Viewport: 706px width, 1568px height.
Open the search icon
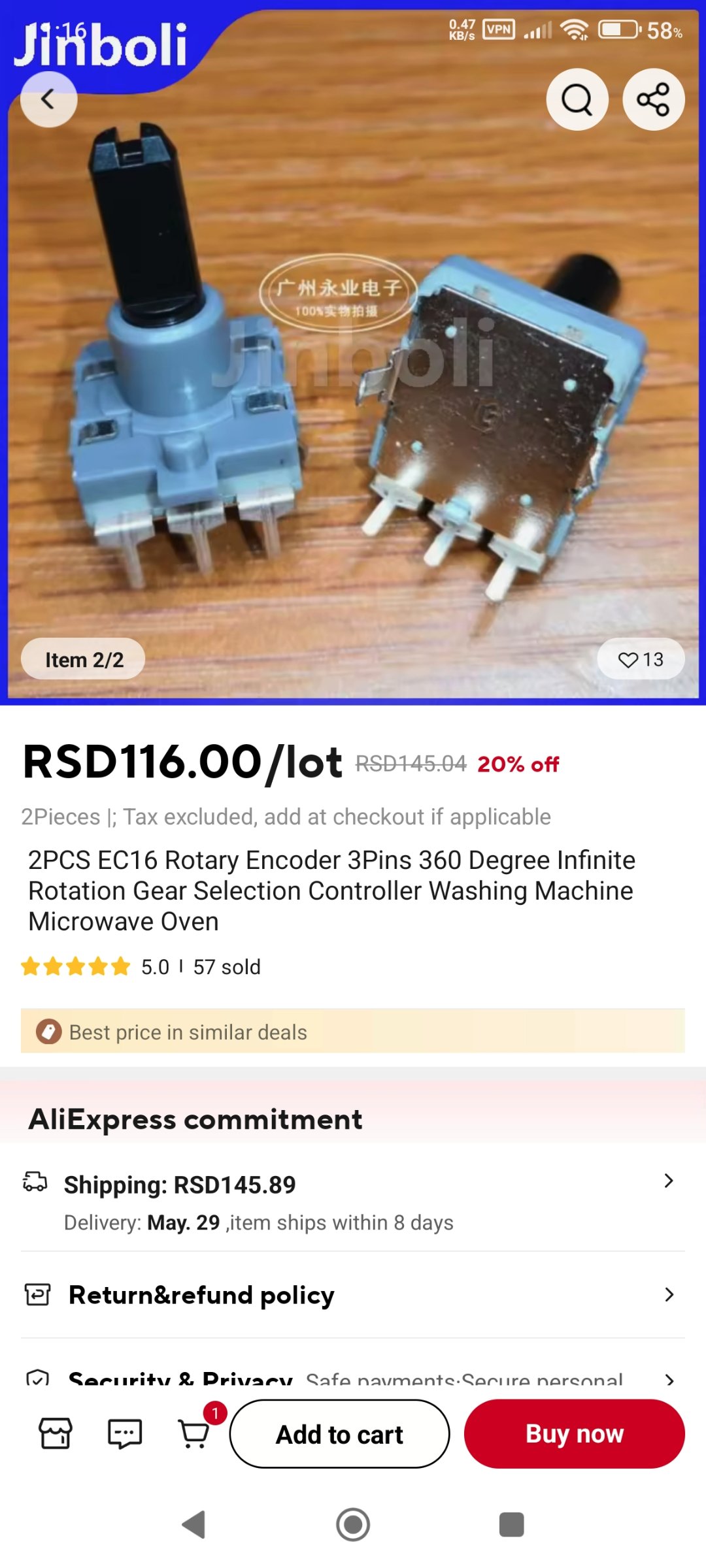click(577, 99)
